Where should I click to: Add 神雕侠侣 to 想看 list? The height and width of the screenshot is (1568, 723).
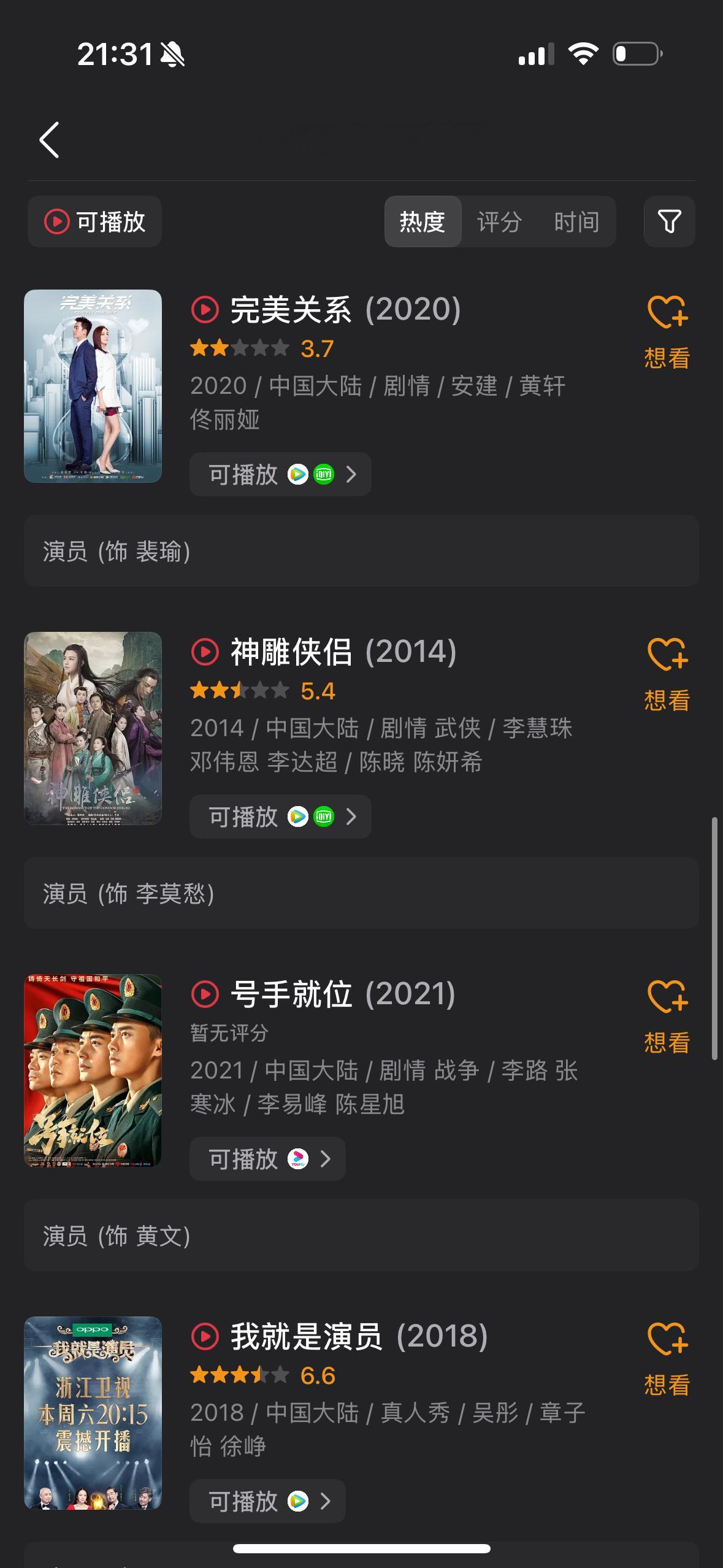coord(667,674)
